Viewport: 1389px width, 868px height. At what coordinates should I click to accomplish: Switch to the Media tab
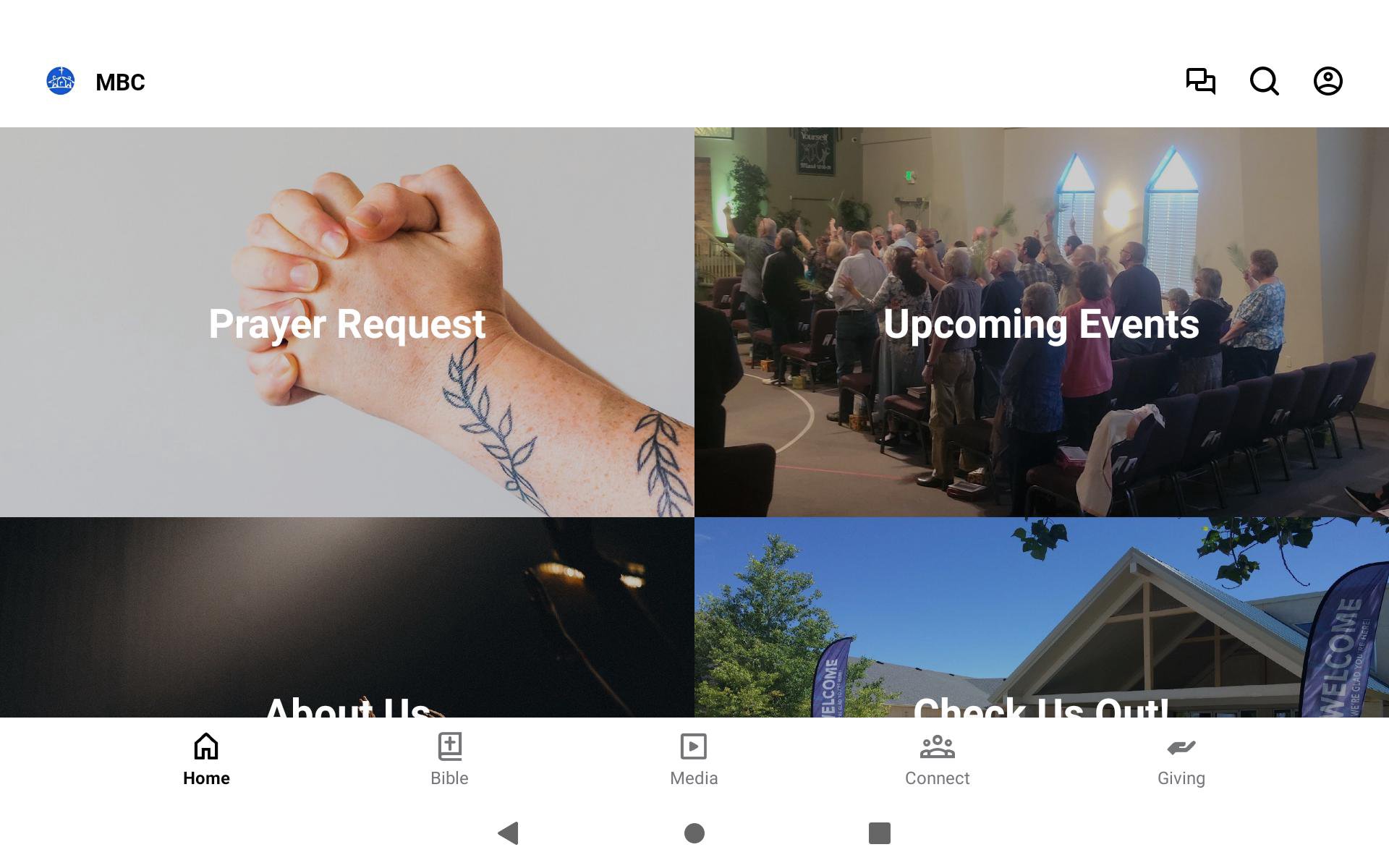(x=694, y=759)
